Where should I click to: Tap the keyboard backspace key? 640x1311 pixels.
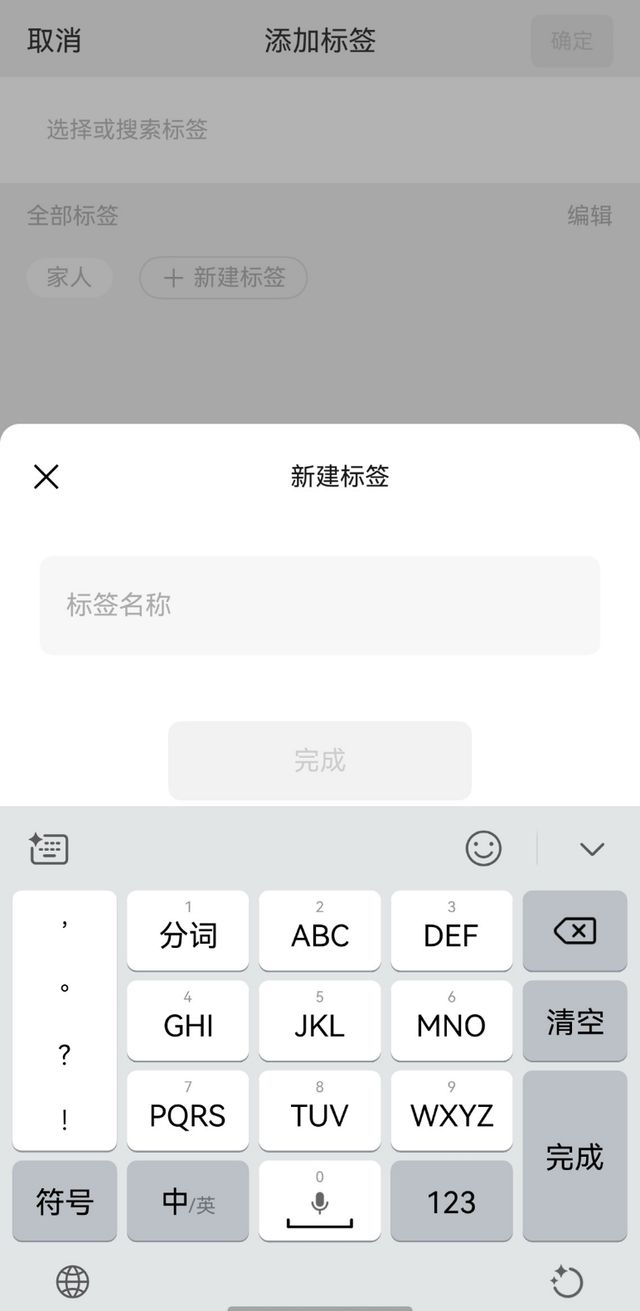[575, 931]
